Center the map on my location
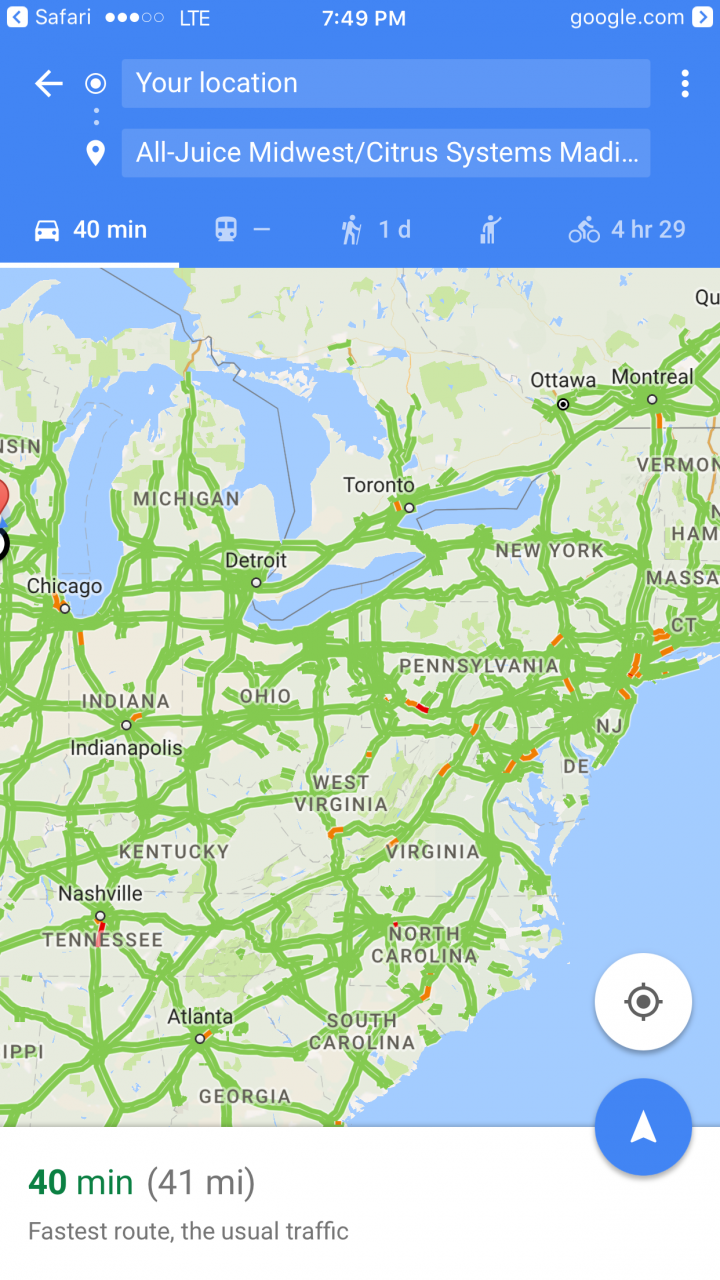Viewport: 720px width, 1280px height. (x=643, y=1001)
